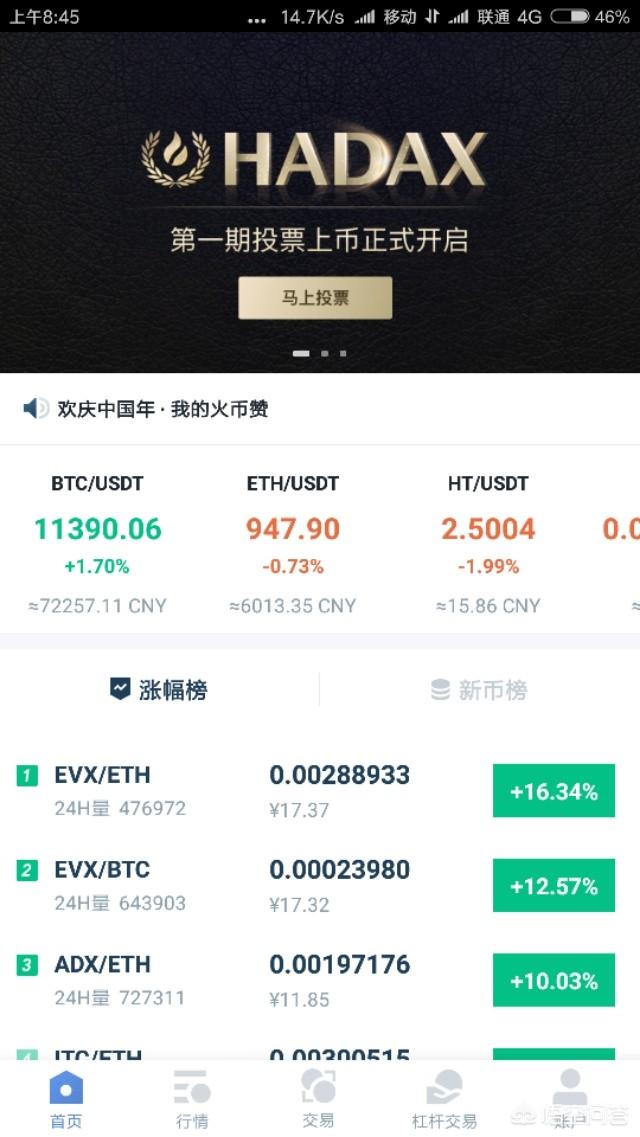The height and width of the screenshot is (1137, 640).
Task: Switch to the 交易 tab
Action: click(318, 1098)
